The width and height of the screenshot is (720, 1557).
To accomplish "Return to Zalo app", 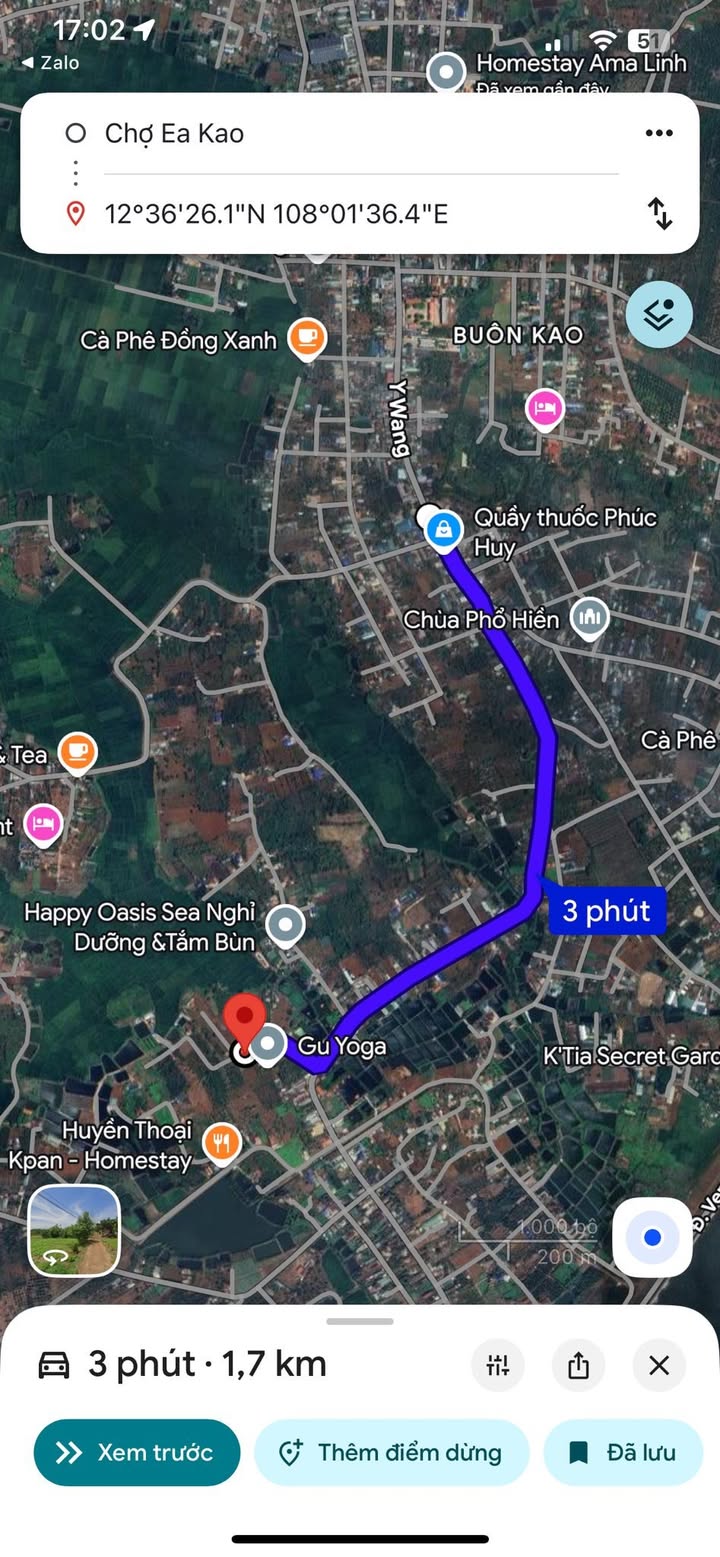I will [50, 63].
